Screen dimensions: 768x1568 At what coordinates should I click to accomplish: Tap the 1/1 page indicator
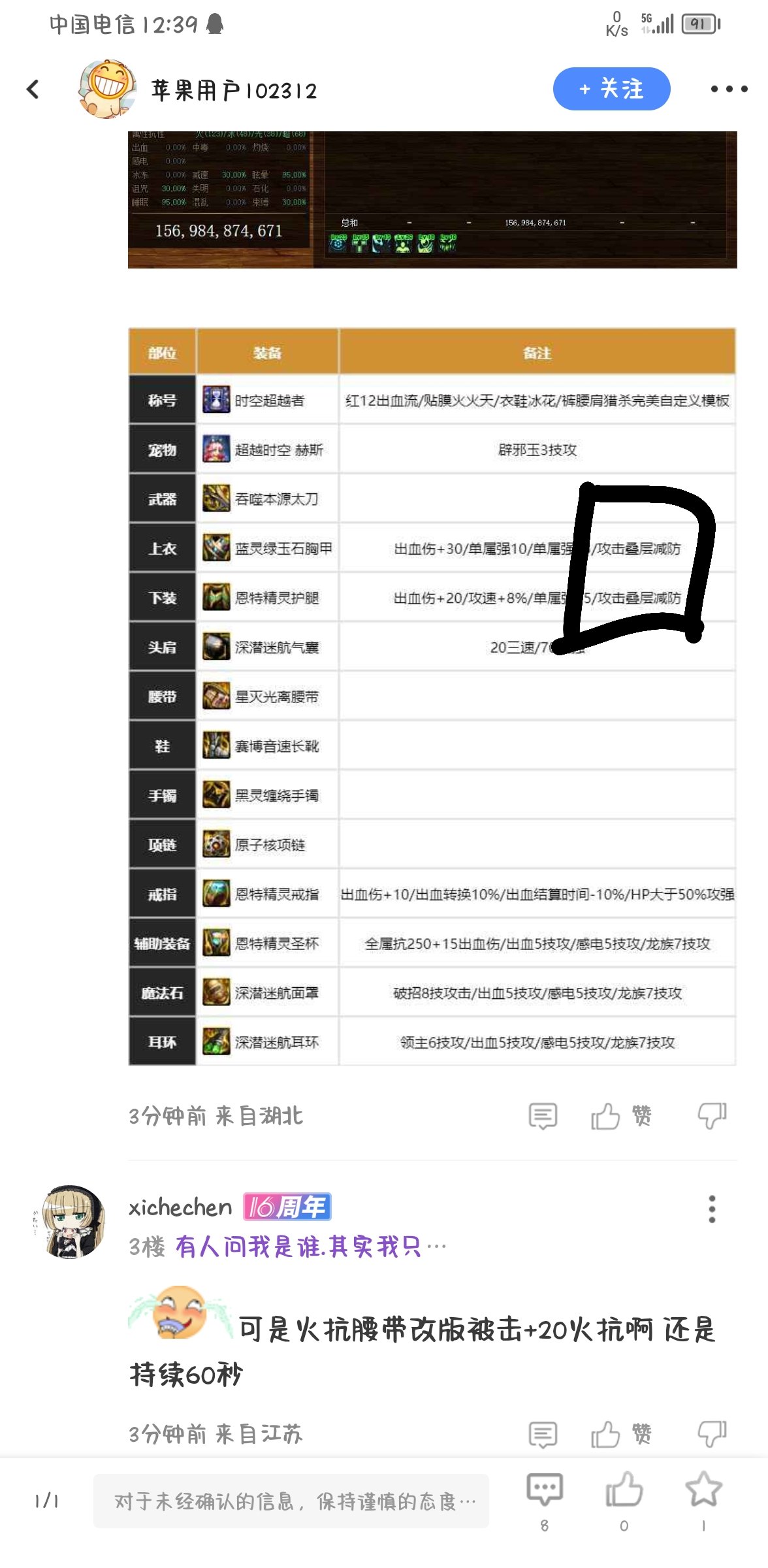46,1501
